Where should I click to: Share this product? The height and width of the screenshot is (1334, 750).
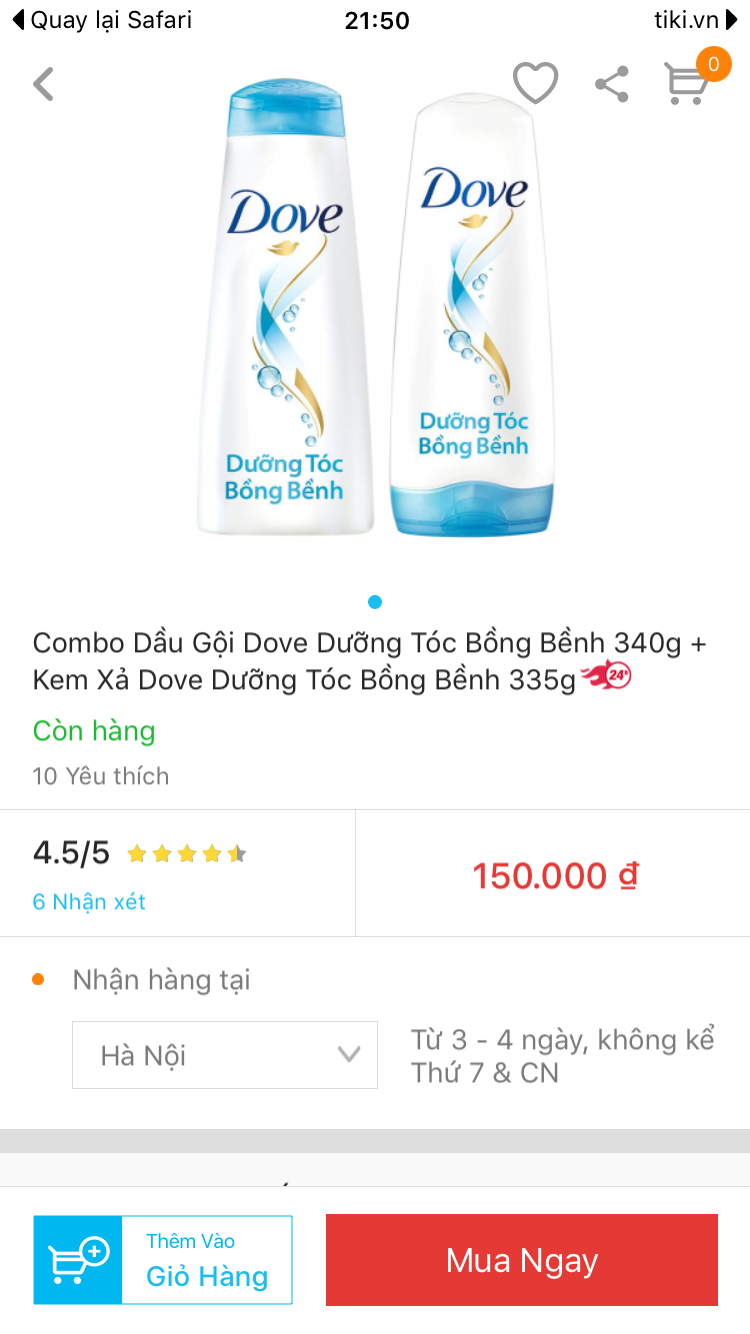[611, 84]
